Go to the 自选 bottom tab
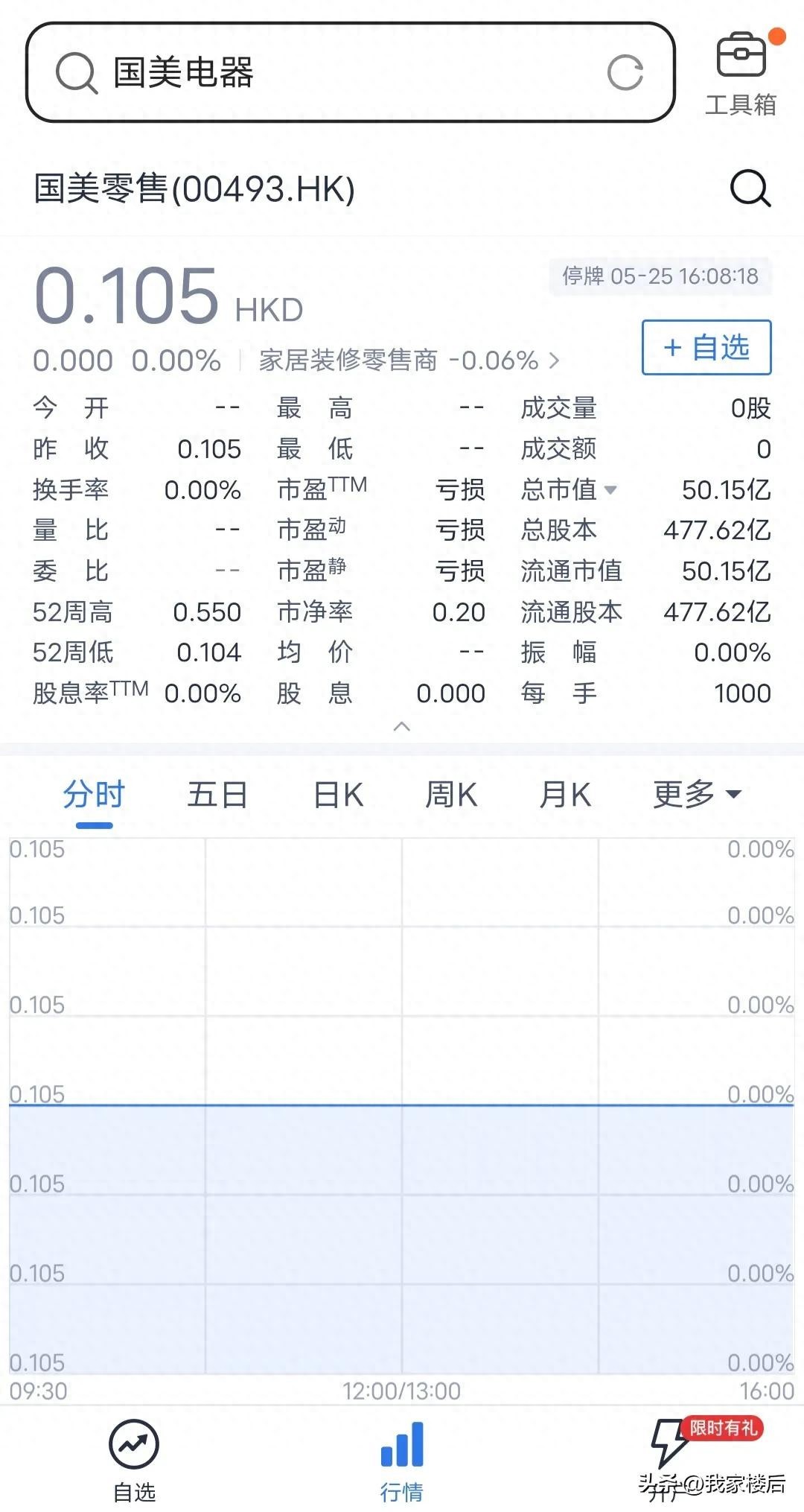Viewport: 804px width, 1512px height. [x=134, y=1461]
